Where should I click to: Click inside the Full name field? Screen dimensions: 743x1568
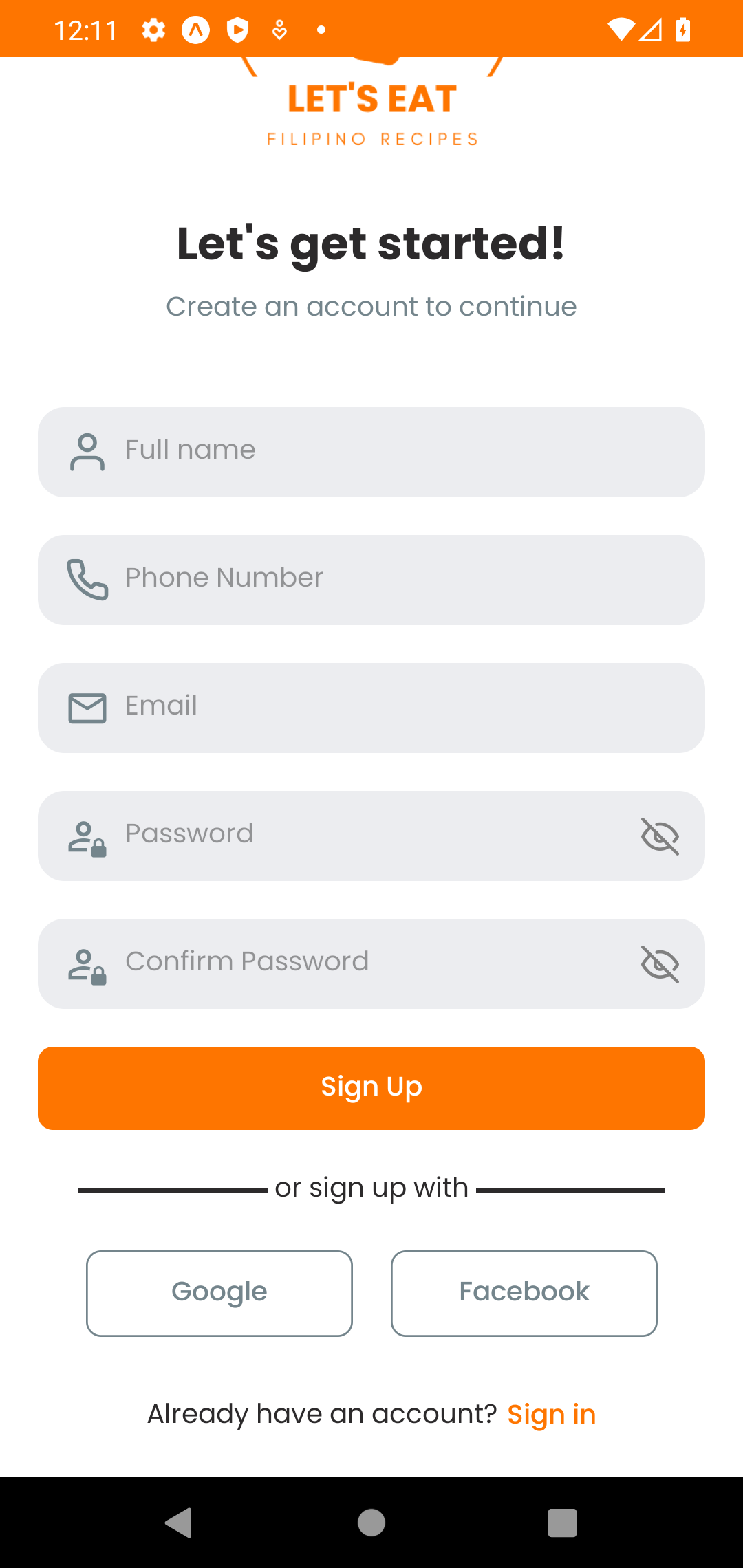[x=371, y=451]
